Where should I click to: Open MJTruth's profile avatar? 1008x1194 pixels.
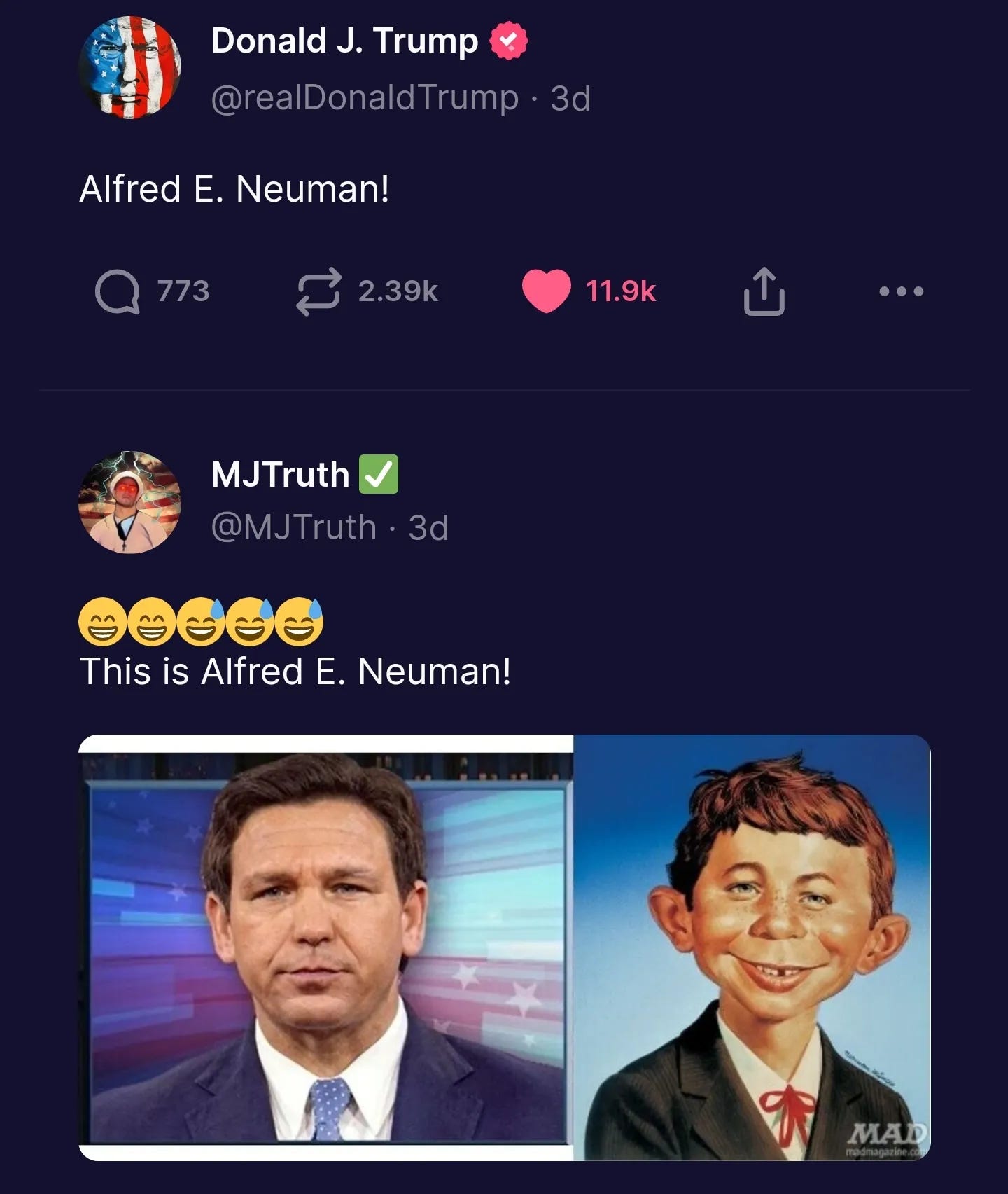click(130, 502)
